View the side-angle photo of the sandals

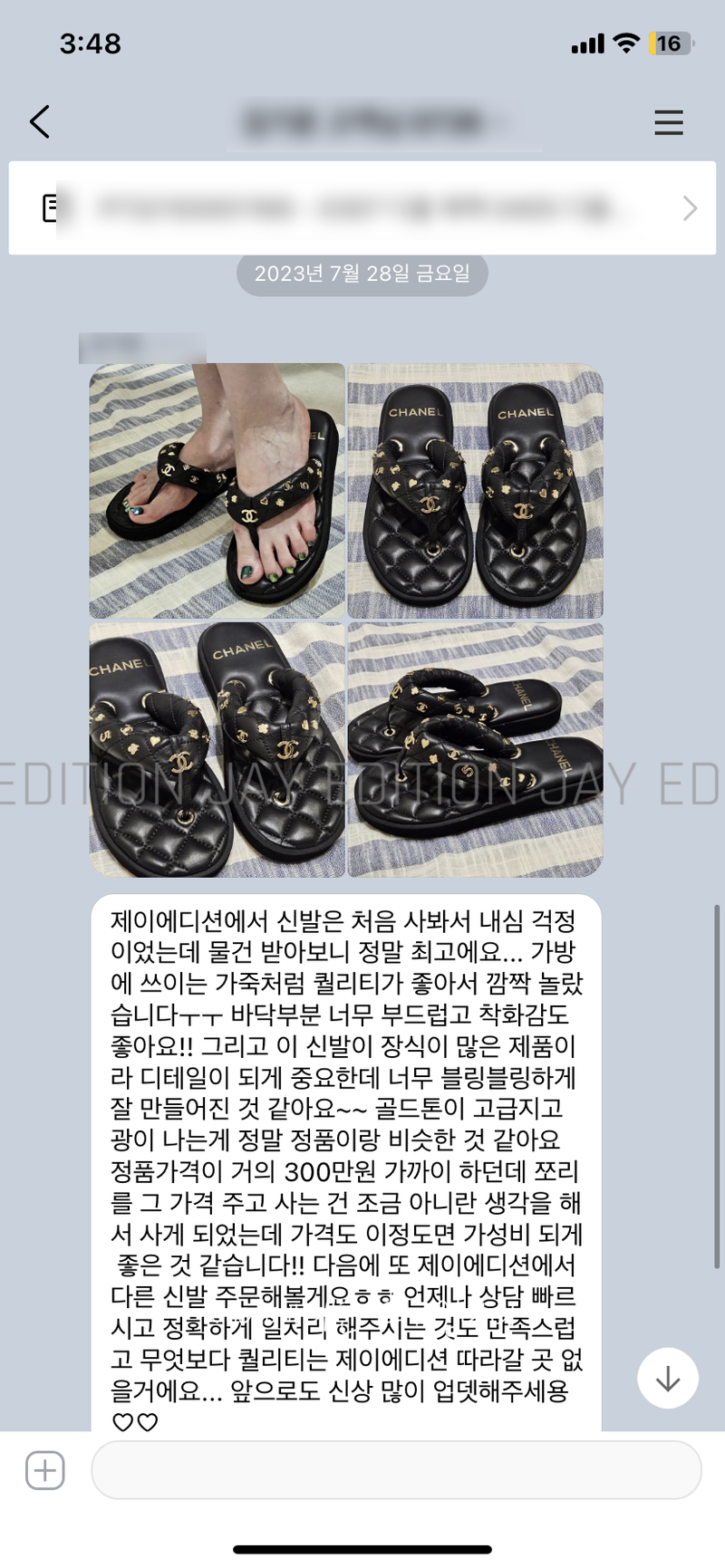coord(475,749)
